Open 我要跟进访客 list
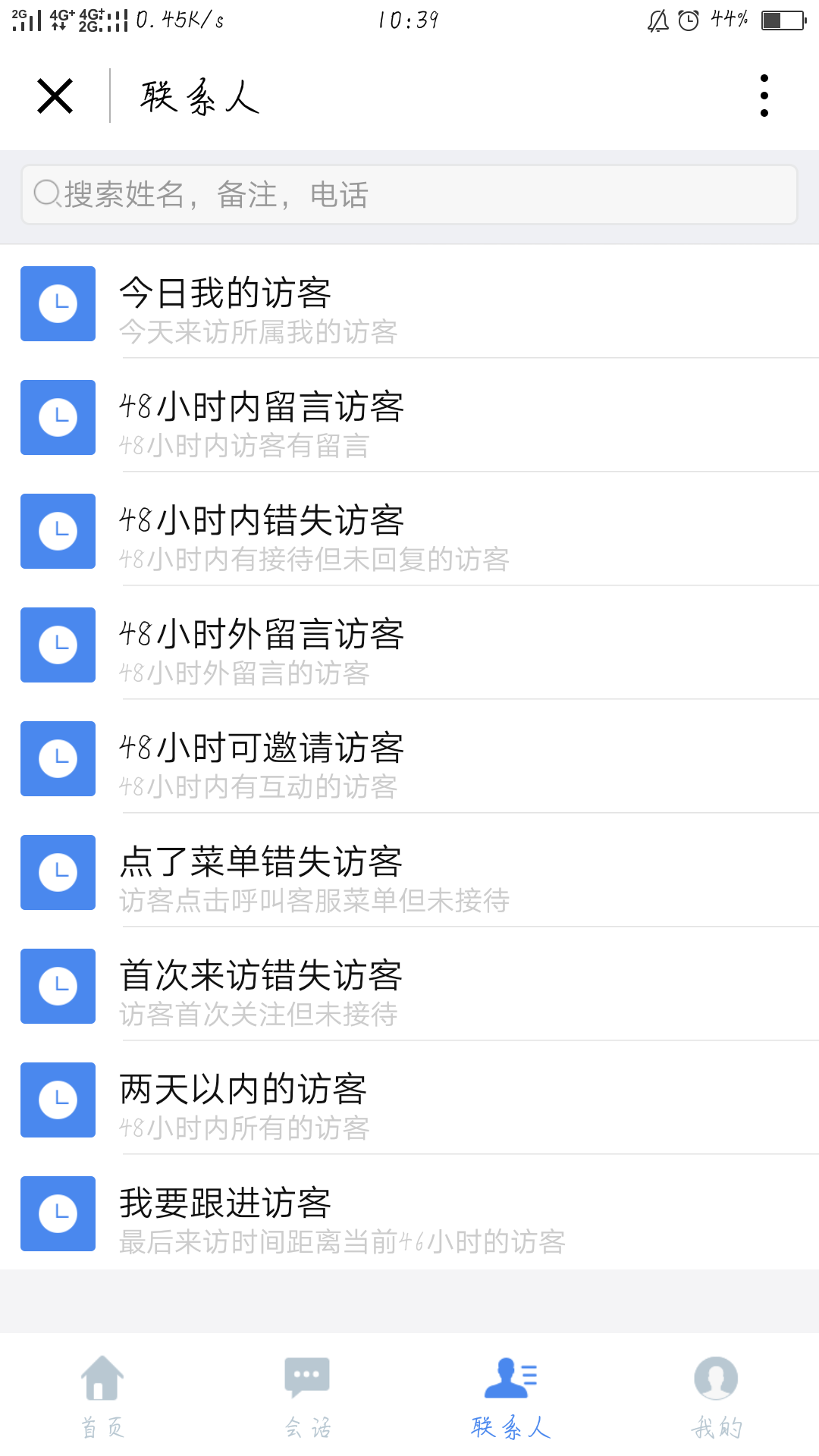This screenshot has width=819, height=1456. pos(409,1214)
